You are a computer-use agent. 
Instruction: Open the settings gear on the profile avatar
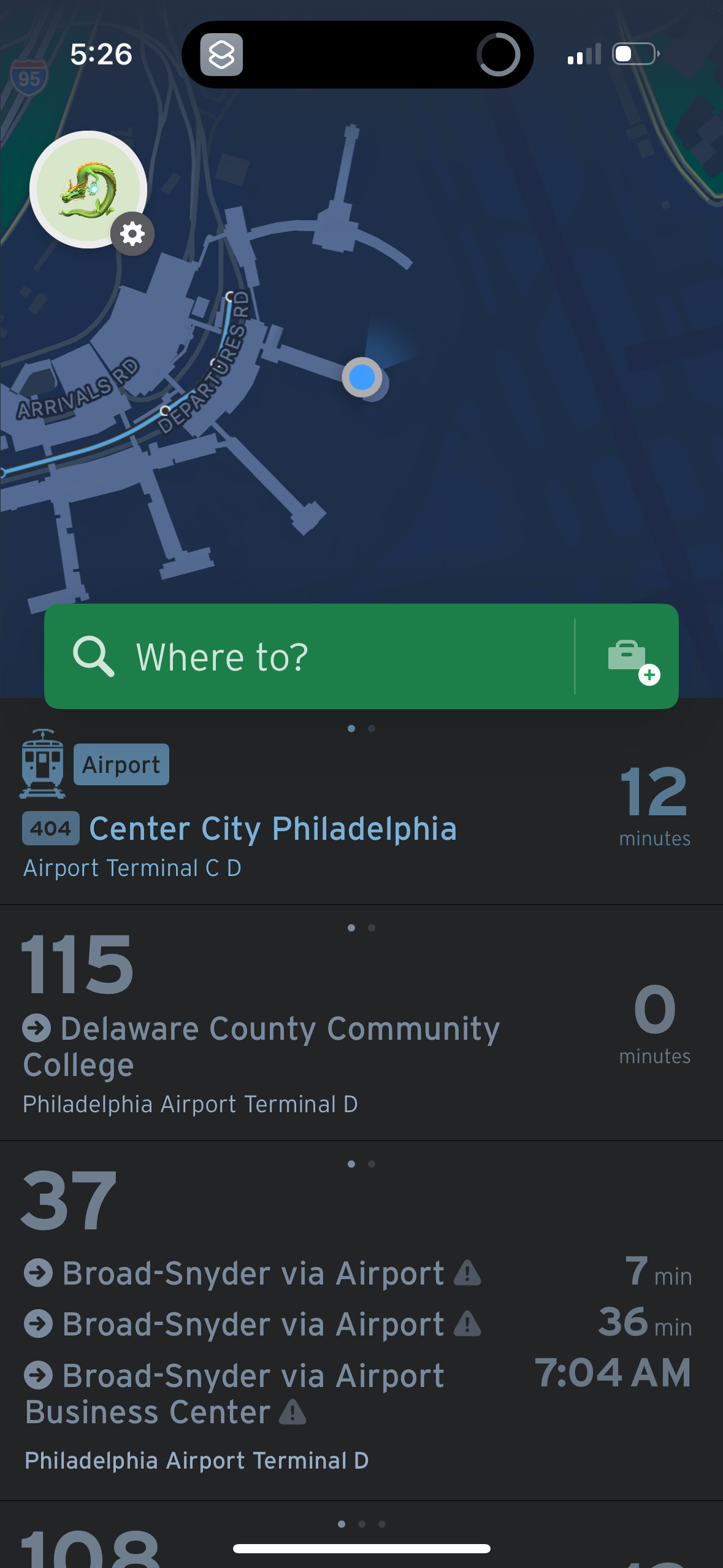point(132,234)
